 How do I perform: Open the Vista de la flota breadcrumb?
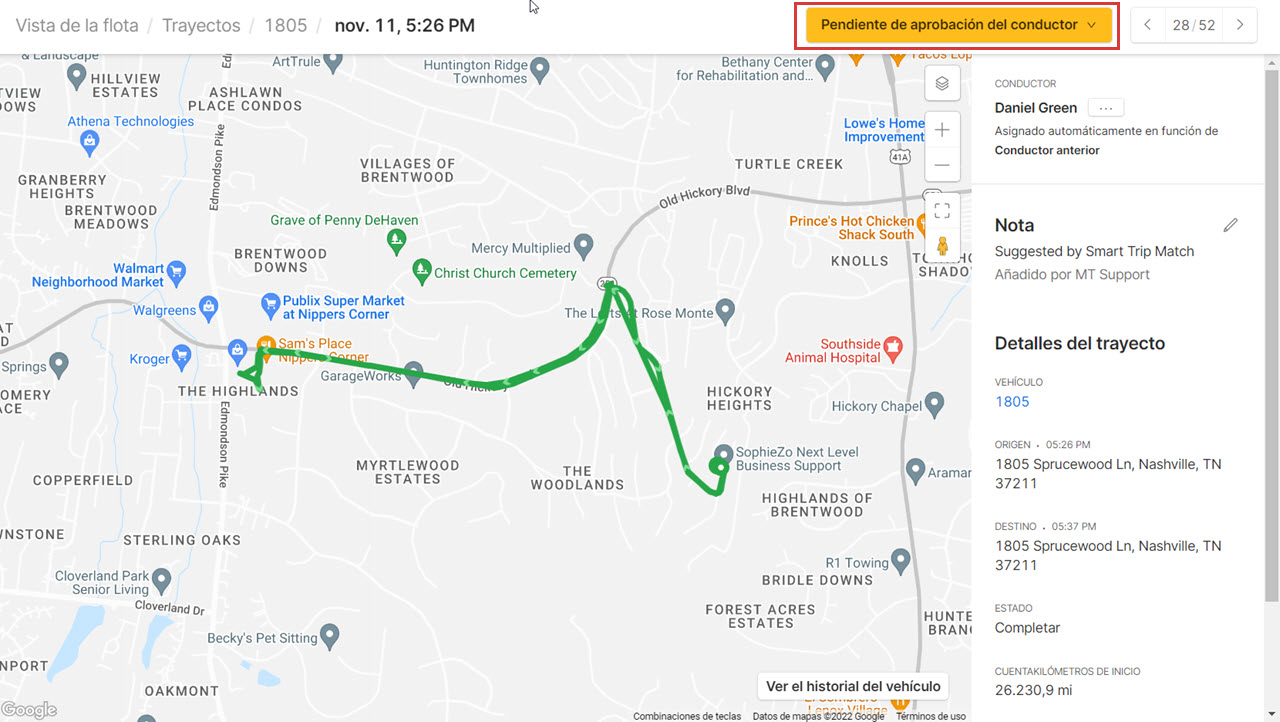(x=77, y=25)
